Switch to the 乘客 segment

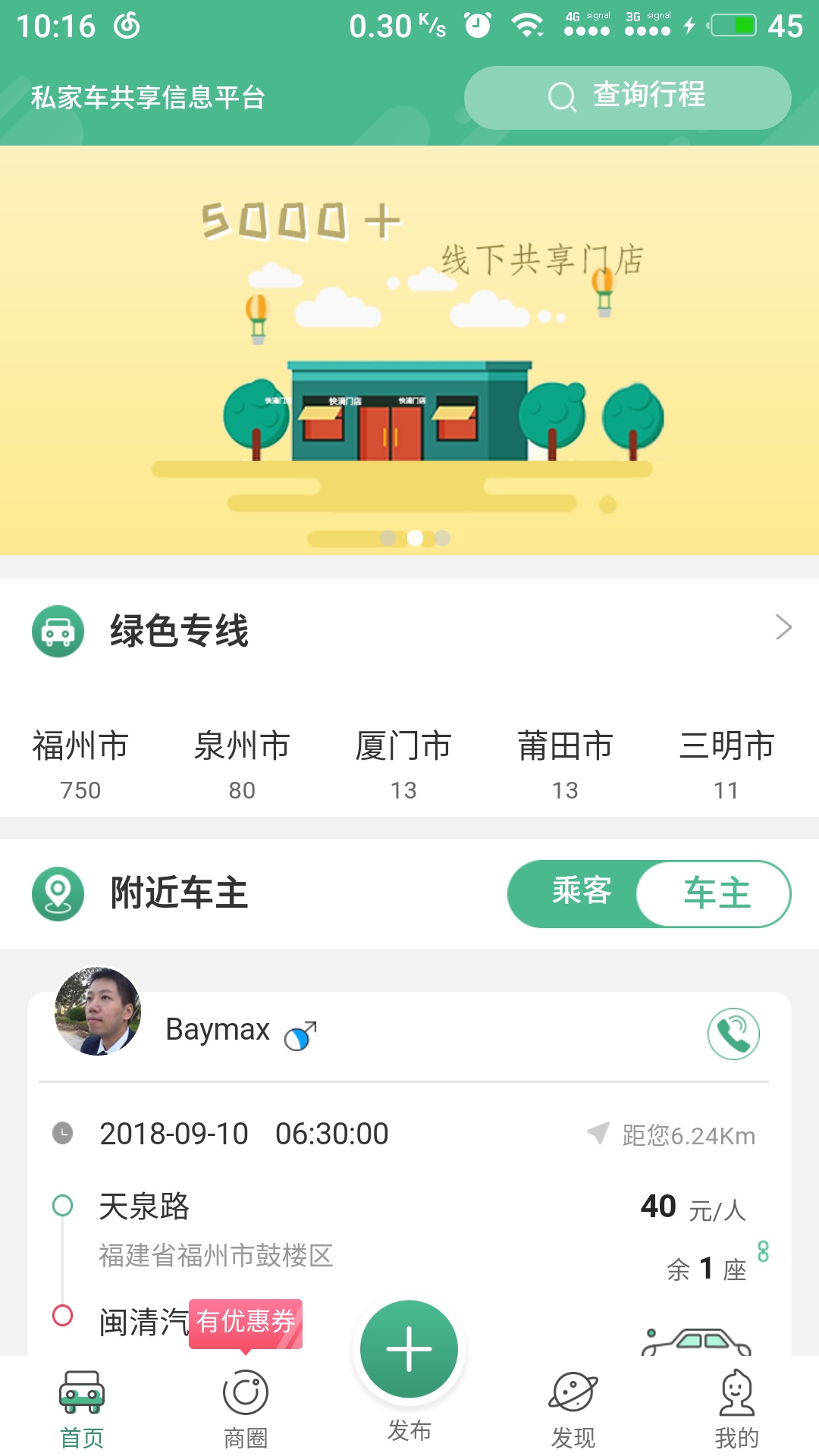(x=581, y=893)
